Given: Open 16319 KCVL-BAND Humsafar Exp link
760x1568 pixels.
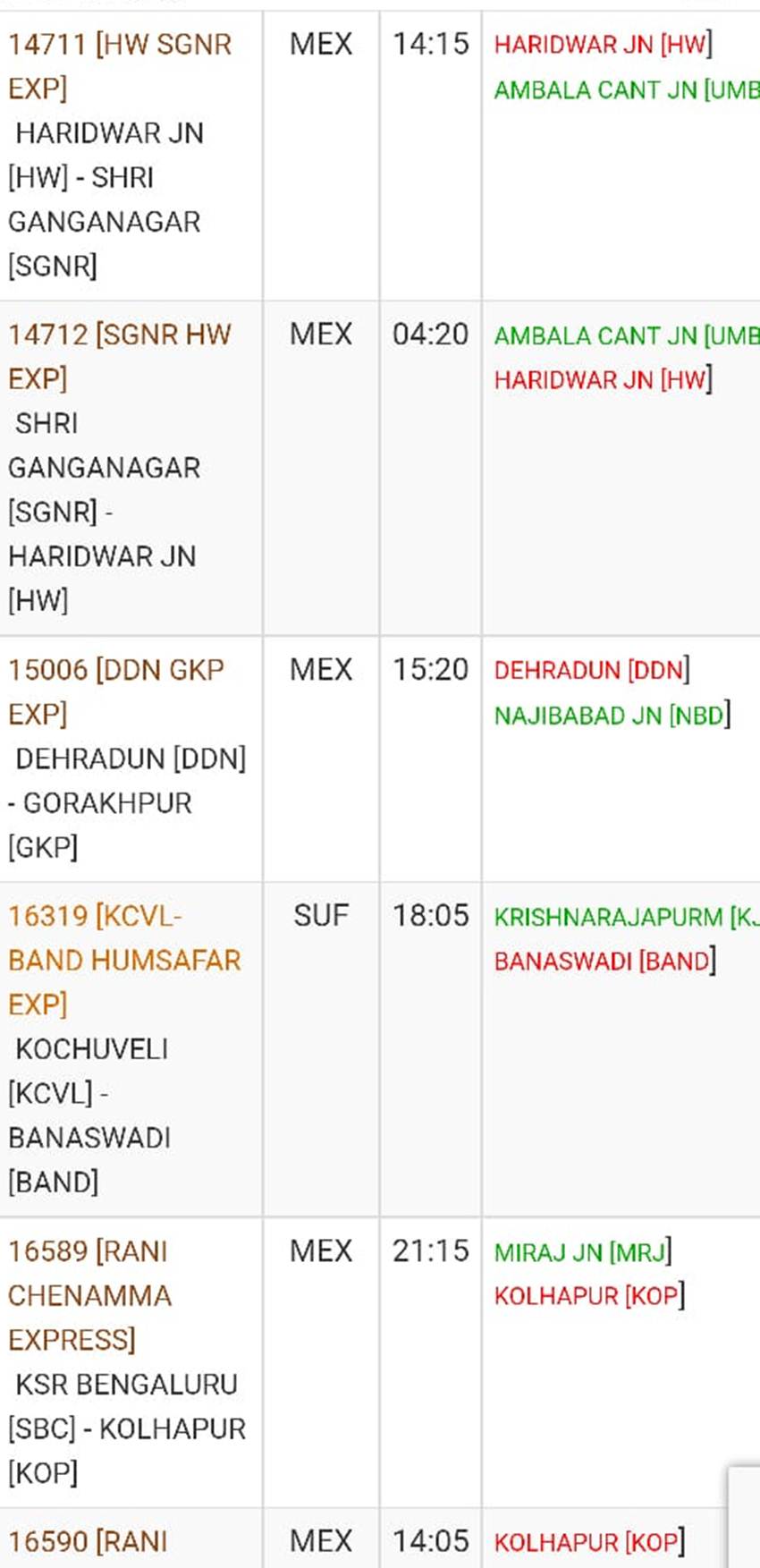Looking at the screenshot, I should click(x=123, y=960).
